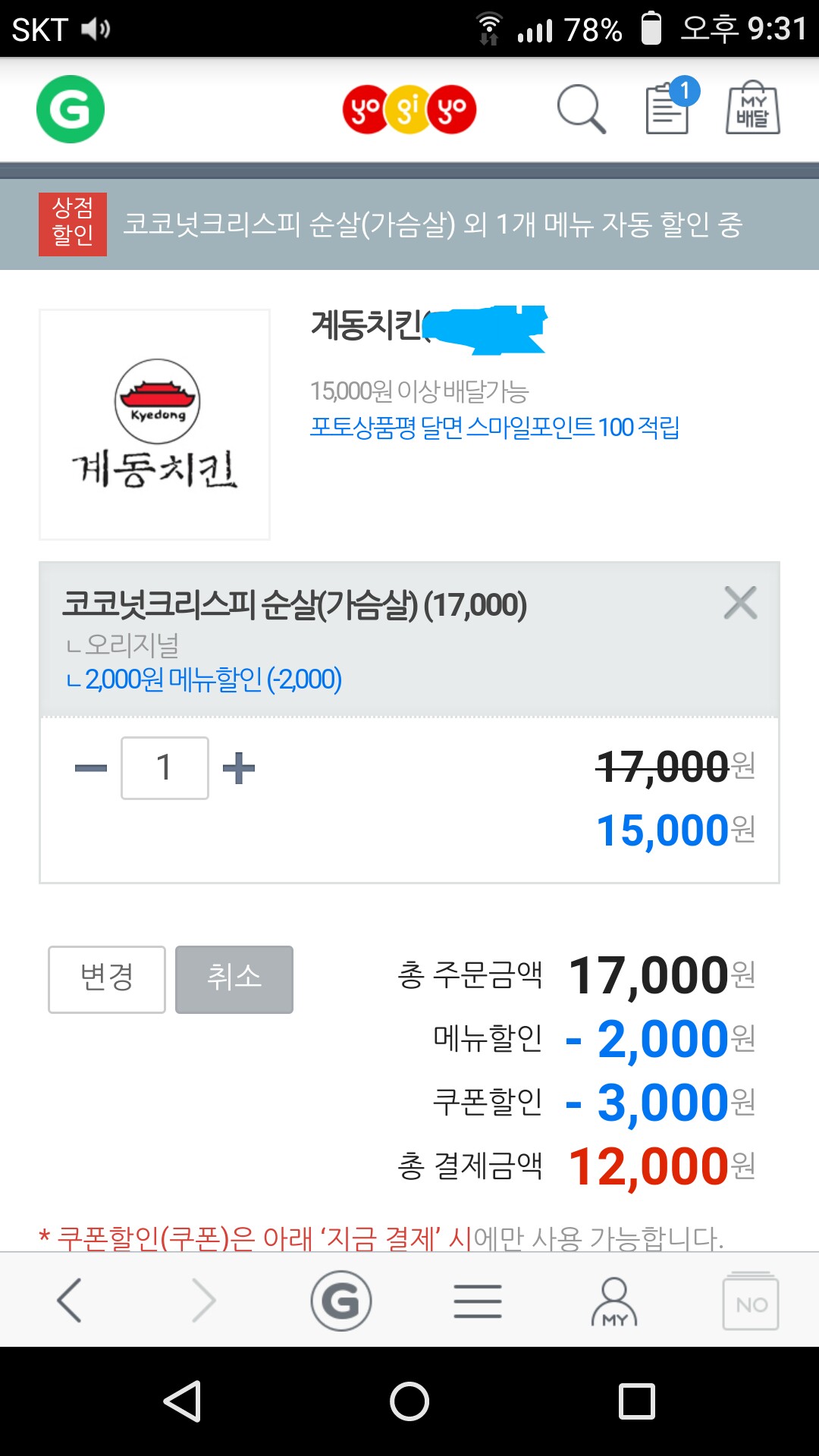
Task: Tap the quantity field showing 1
Action: click(x=165, y=767)
